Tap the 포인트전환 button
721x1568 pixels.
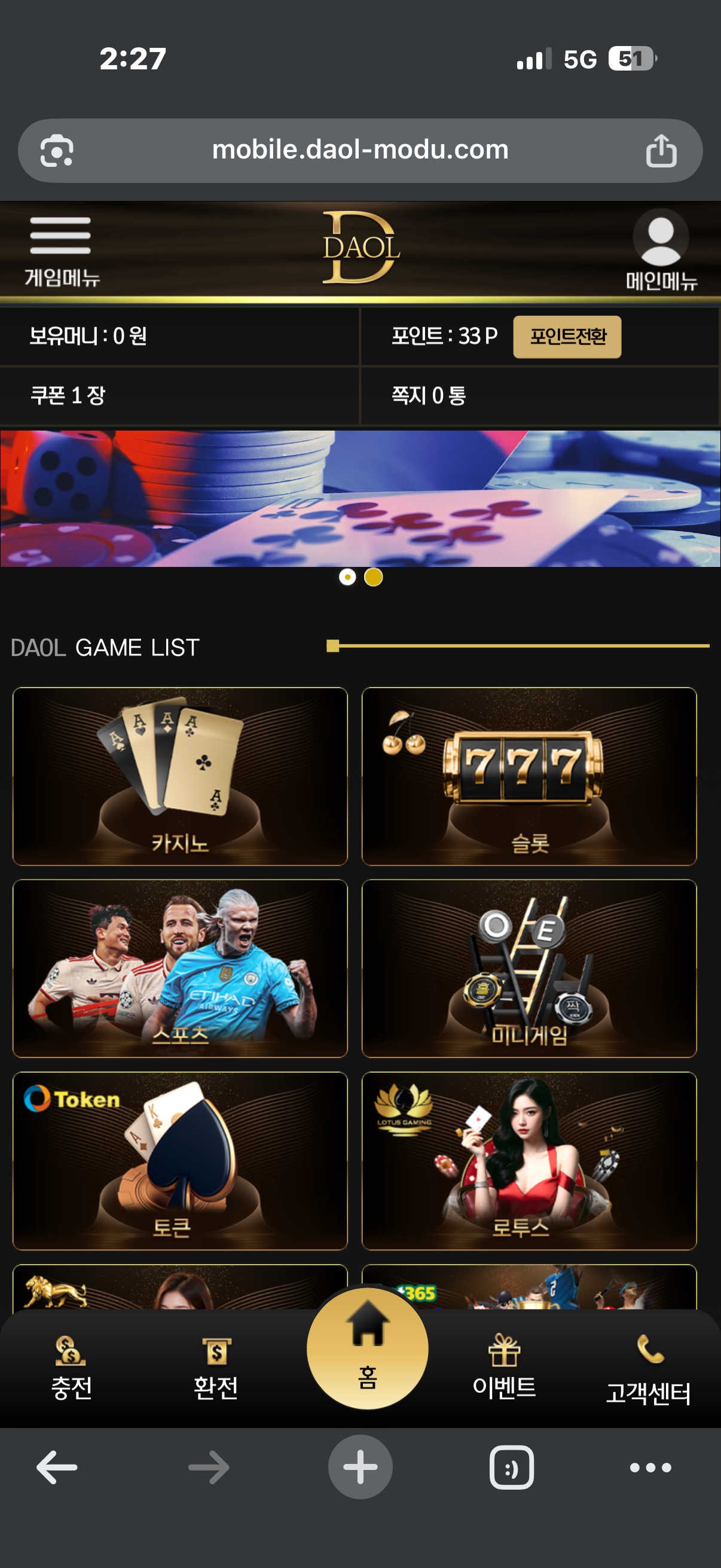pos(566,337)
